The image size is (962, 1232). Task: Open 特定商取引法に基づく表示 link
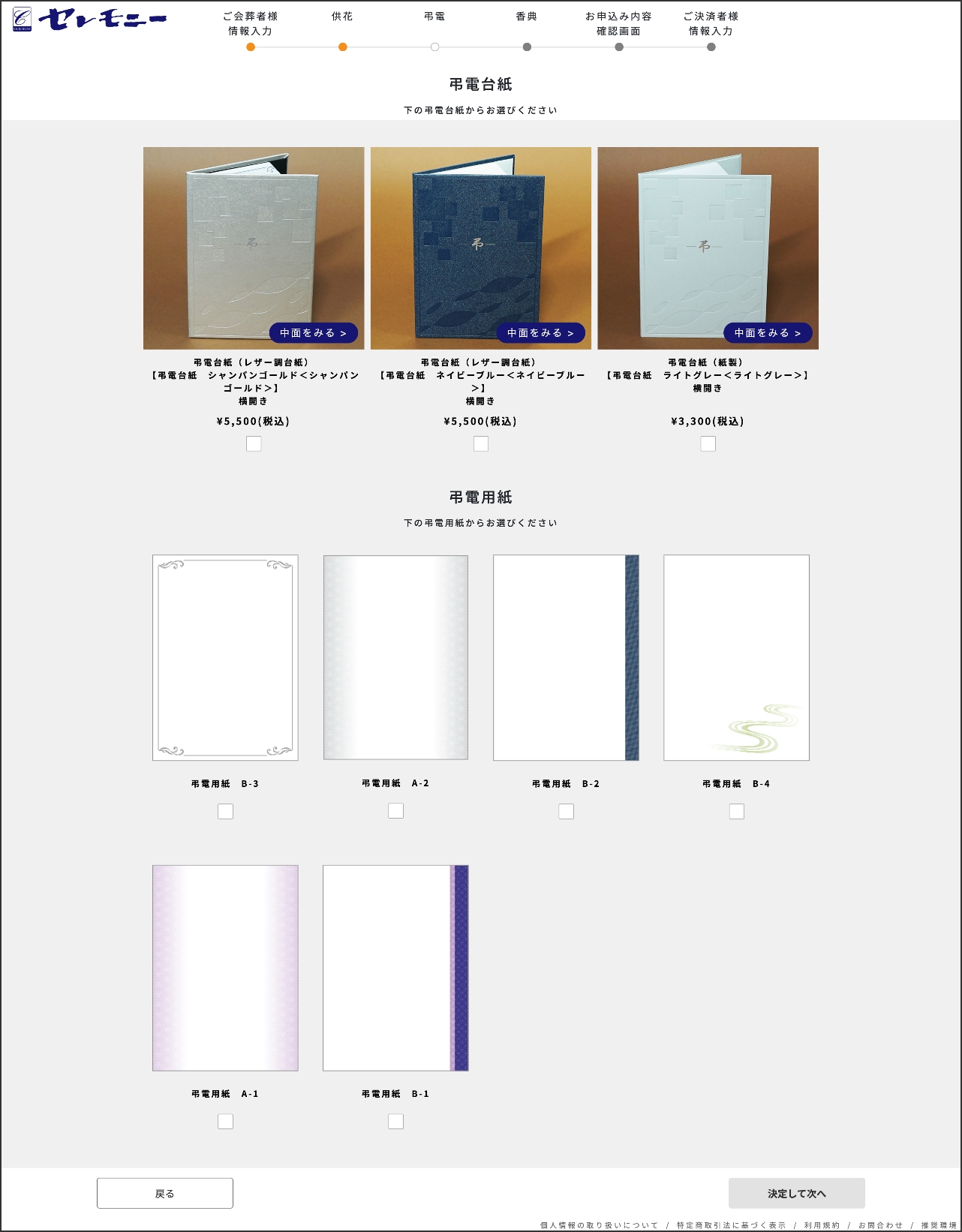point(731,1225)
